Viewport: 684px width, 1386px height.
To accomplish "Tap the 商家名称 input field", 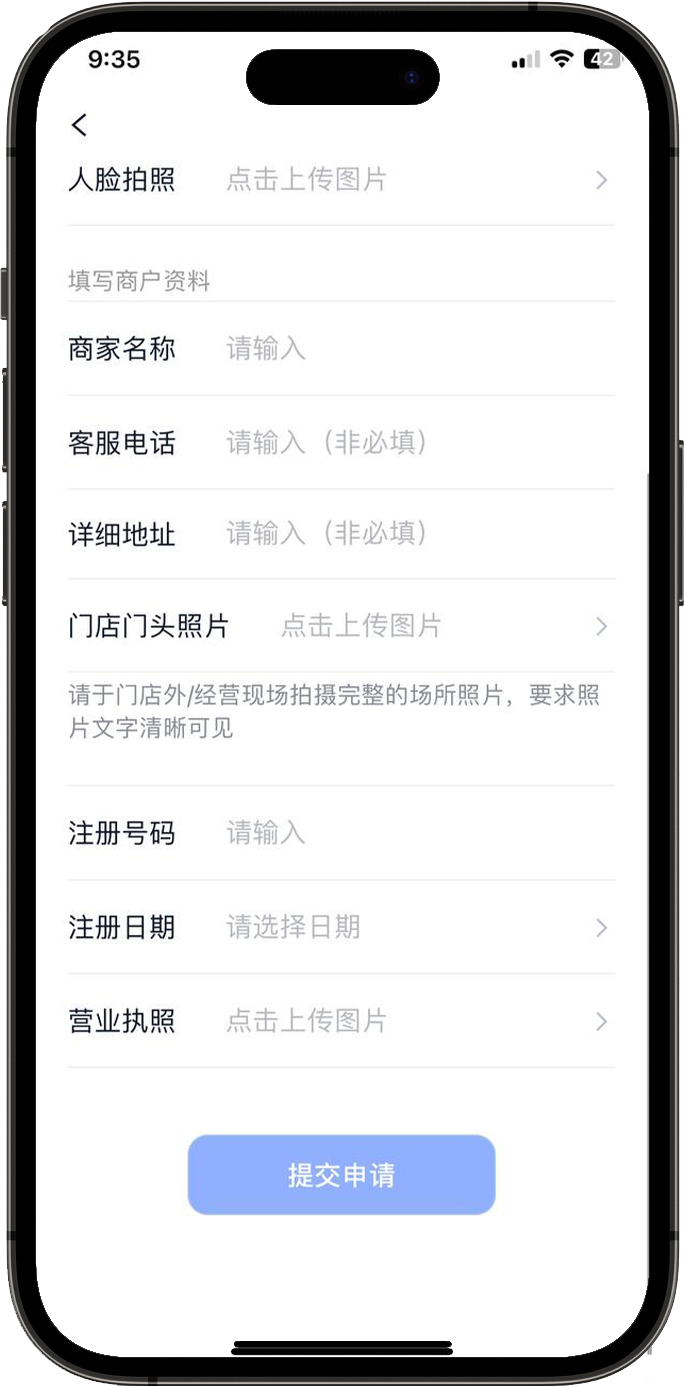I will 400,349.
